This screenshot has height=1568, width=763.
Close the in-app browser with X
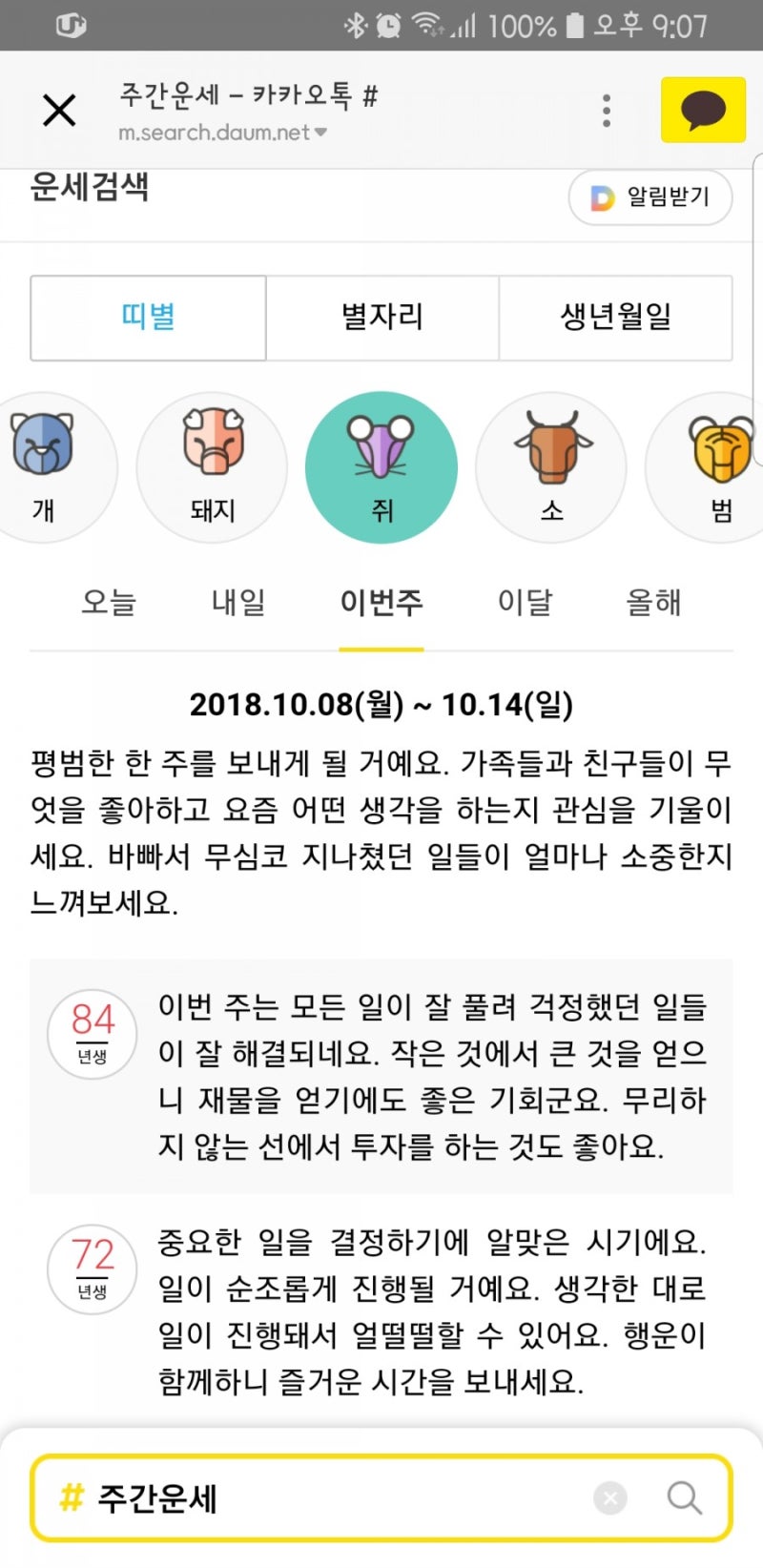point(59,111)
